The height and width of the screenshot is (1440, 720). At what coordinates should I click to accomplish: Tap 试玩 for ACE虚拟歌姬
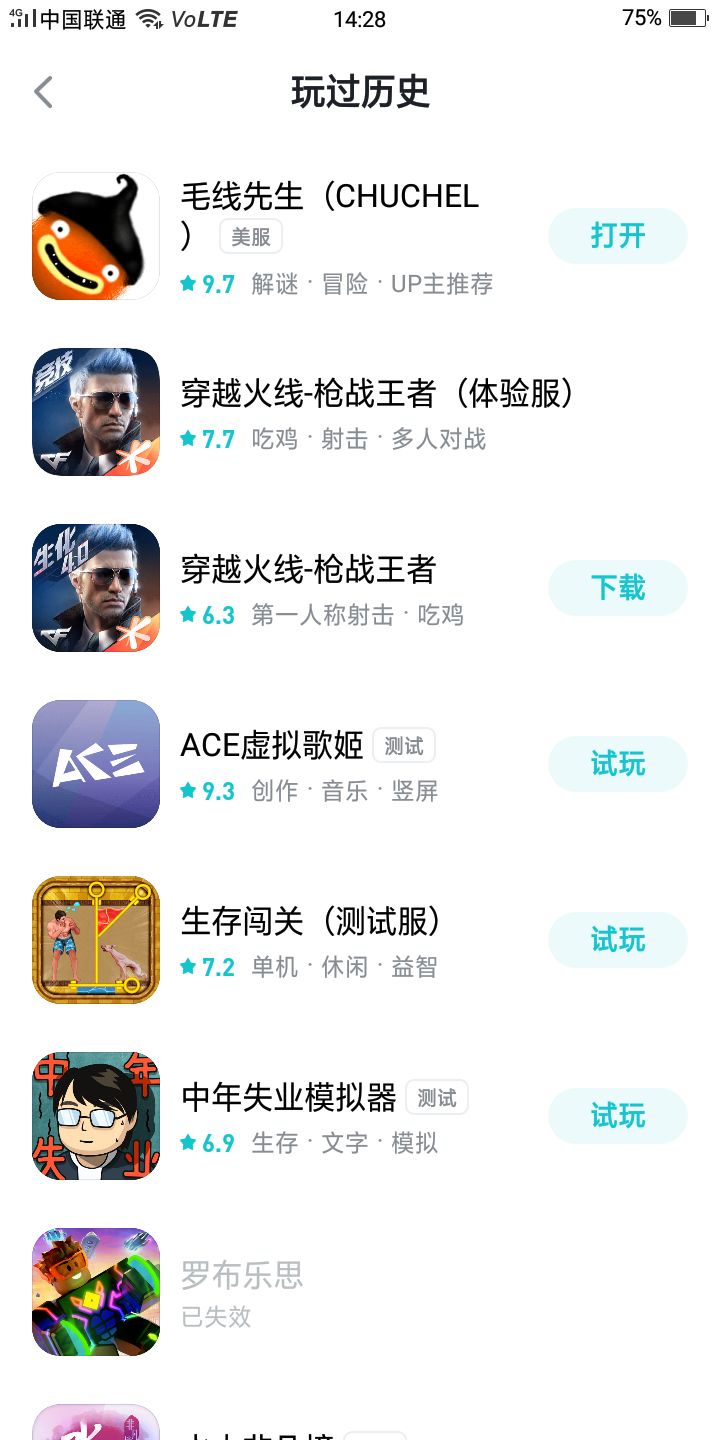(617, 764)
